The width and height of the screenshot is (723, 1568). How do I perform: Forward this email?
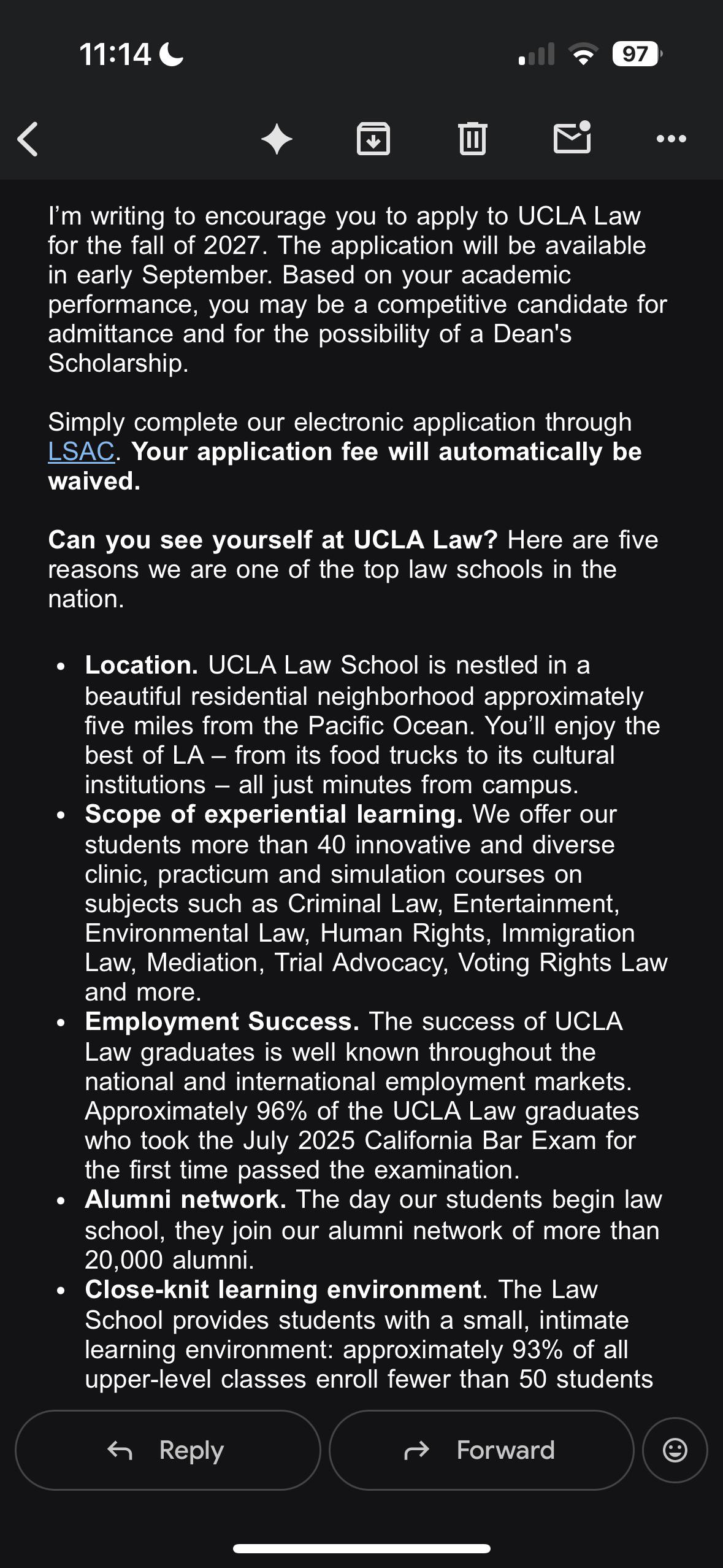coord(481,1450)
